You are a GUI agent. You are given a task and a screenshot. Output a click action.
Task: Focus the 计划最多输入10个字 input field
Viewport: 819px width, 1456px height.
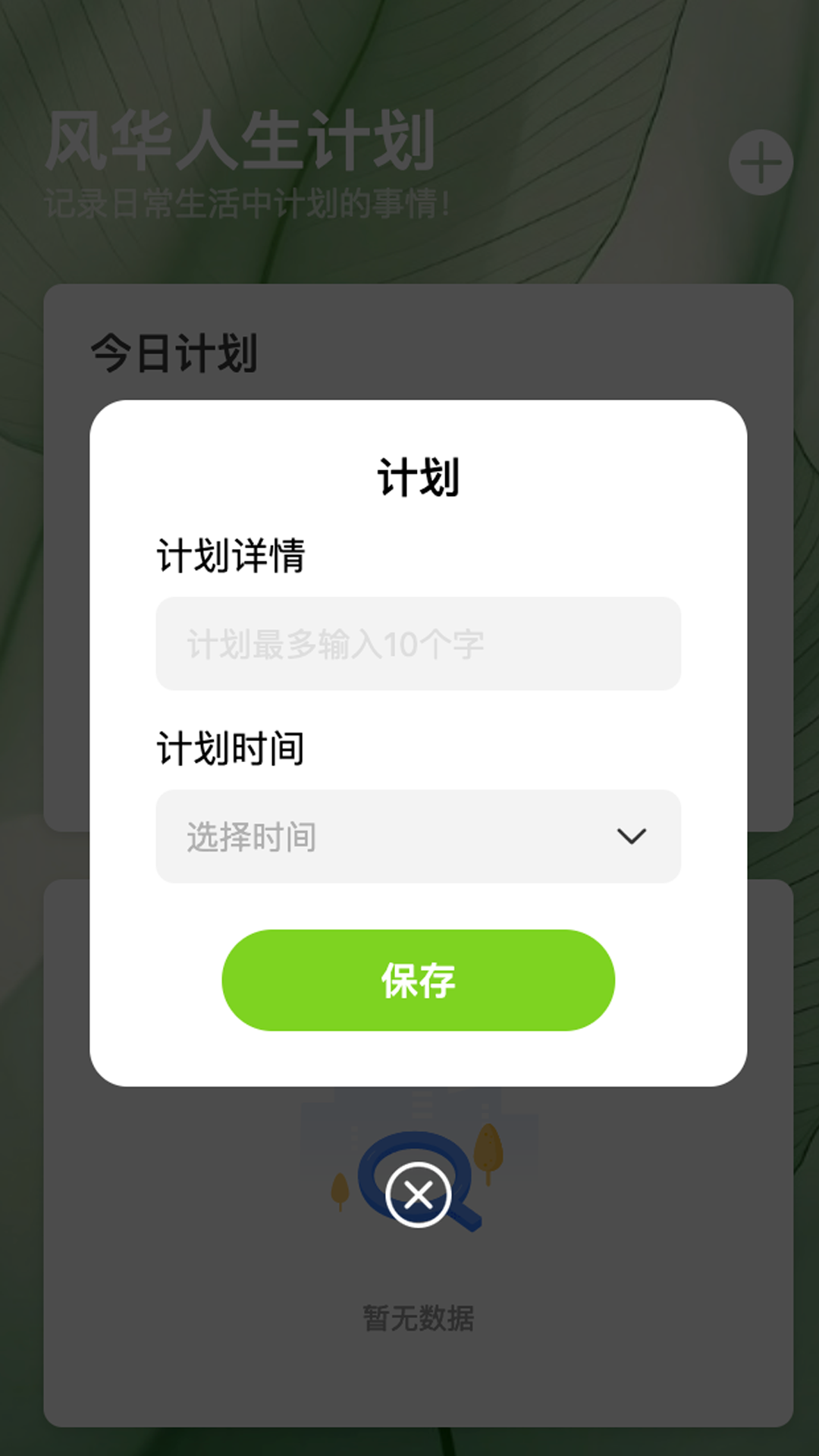419,643
